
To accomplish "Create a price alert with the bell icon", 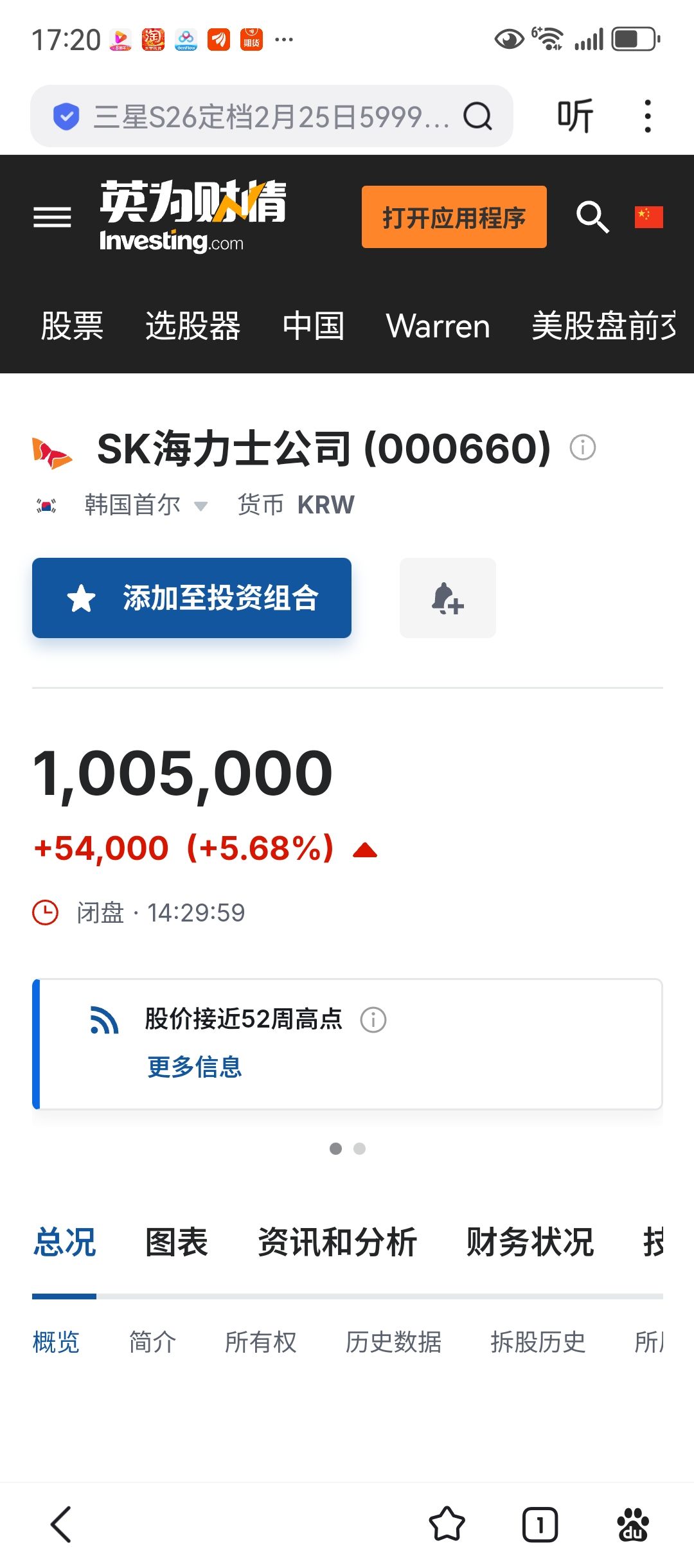I will coord(447,598).
